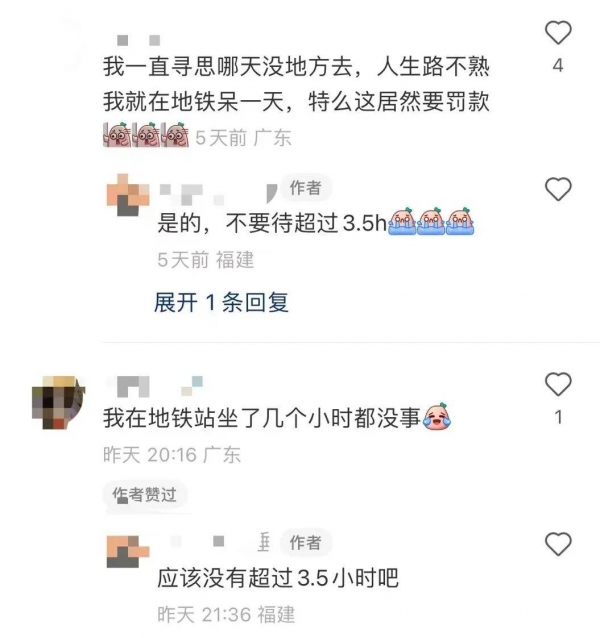Expand 展开 1 条回复
Viewport: 600px width, 638px height.
pos(221,303)
